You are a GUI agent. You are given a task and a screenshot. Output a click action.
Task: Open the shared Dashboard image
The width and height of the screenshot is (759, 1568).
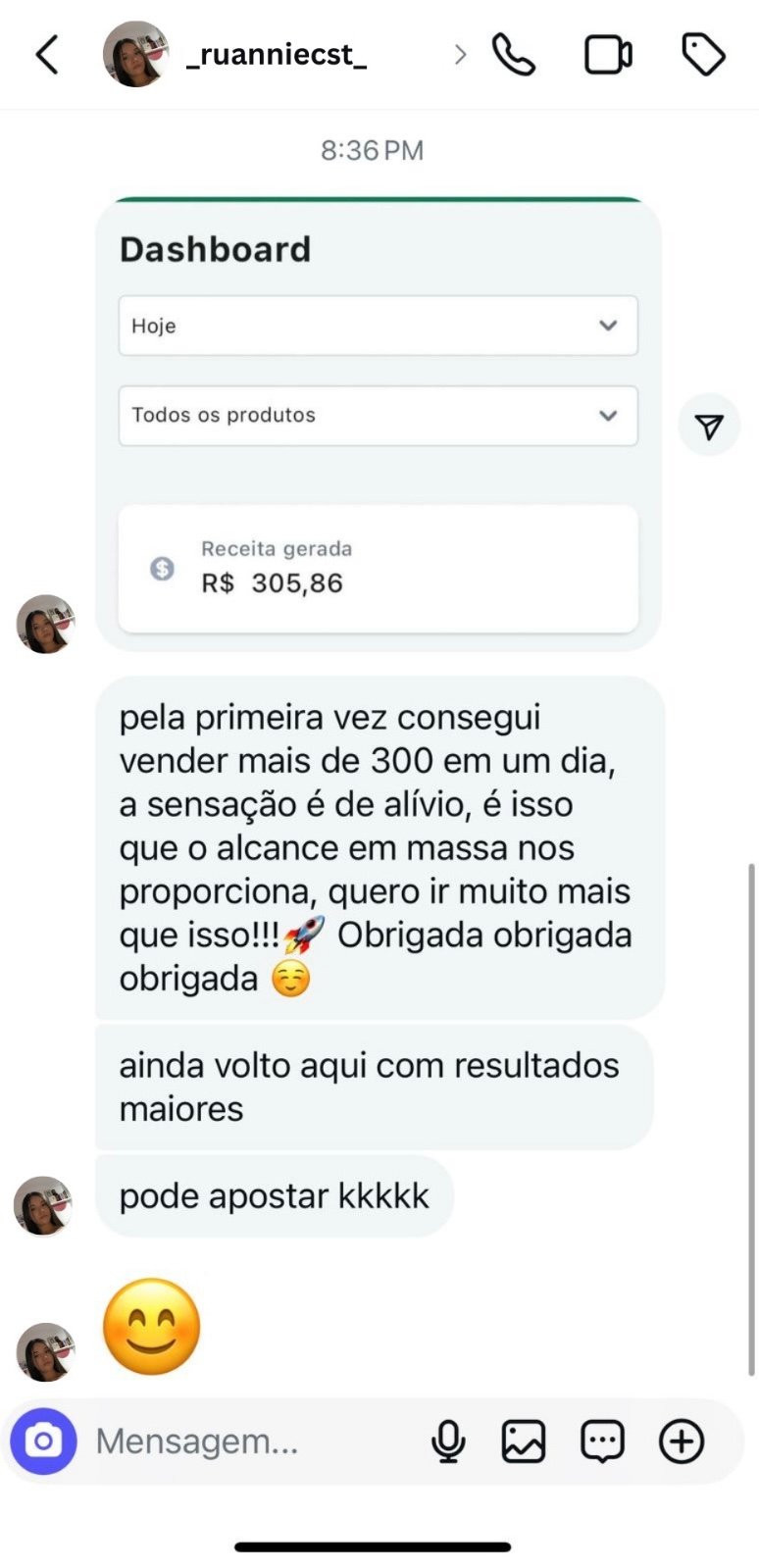(378, 425)
